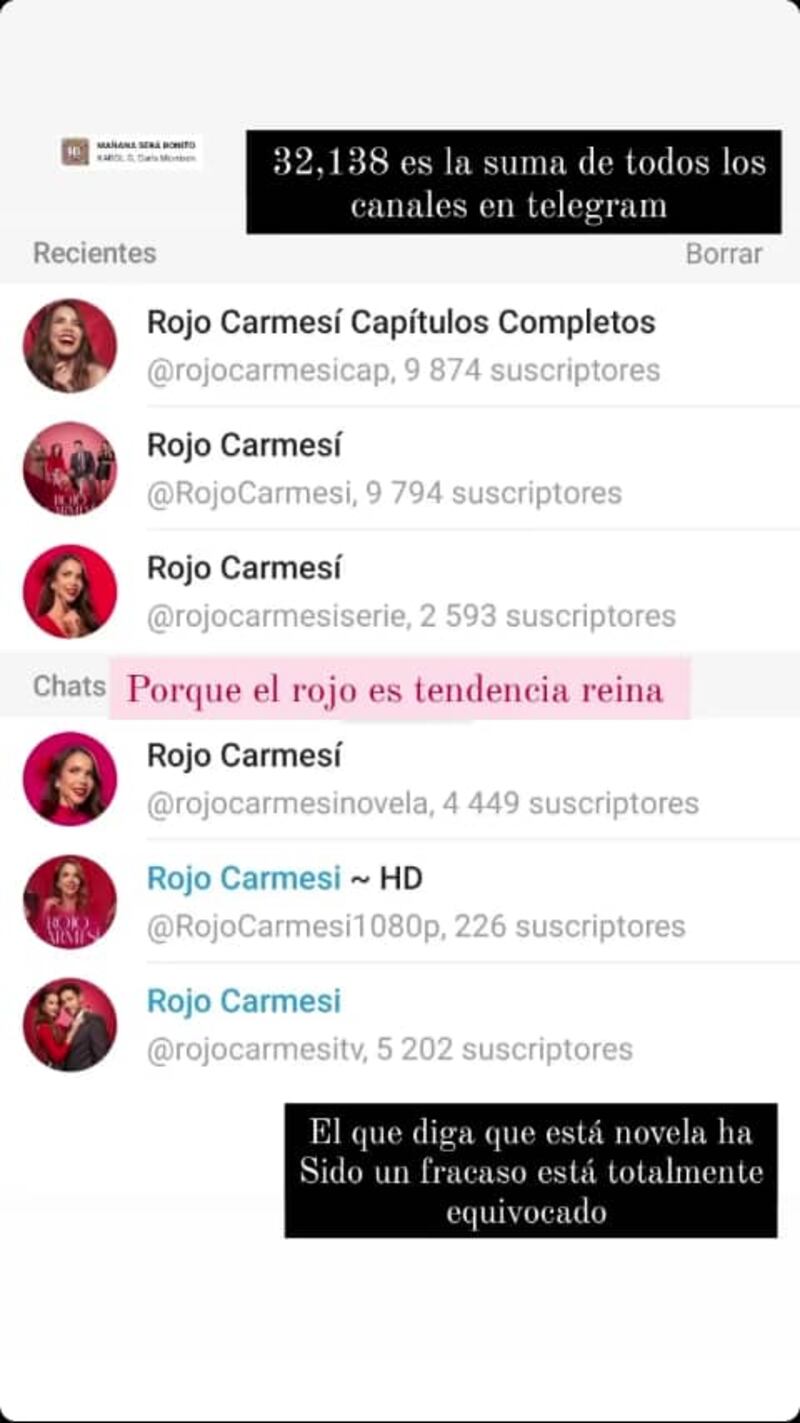Click the @rojocarmesitv channel avatar
This screenshot has width=800, height=1423.
click(70, 1024)
